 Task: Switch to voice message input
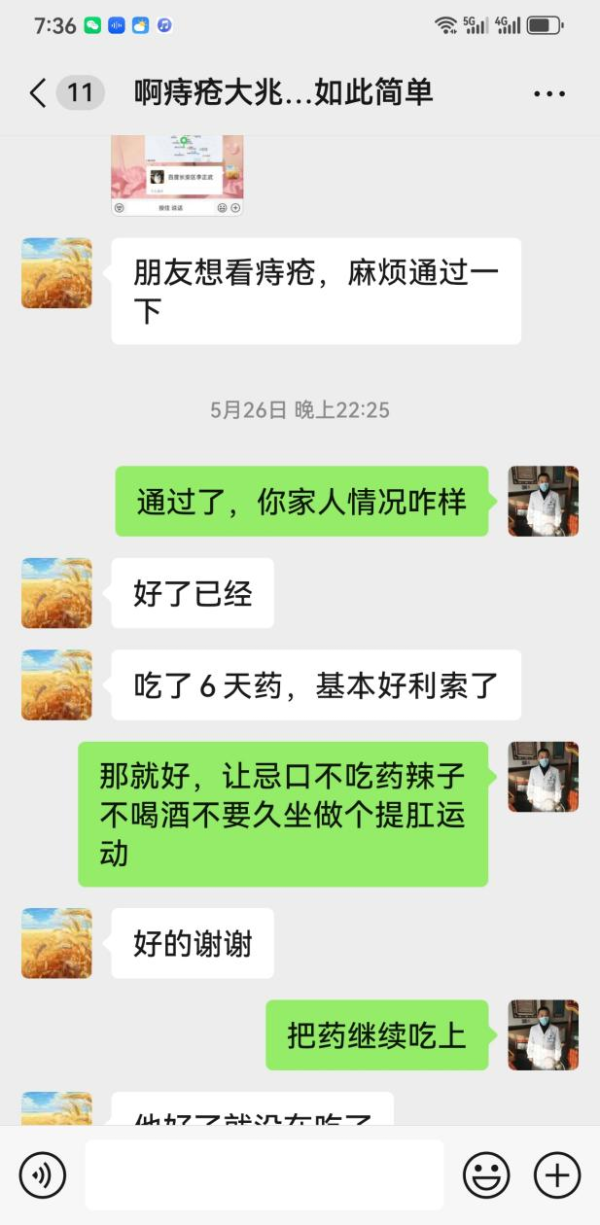[x=42, y=1174]
